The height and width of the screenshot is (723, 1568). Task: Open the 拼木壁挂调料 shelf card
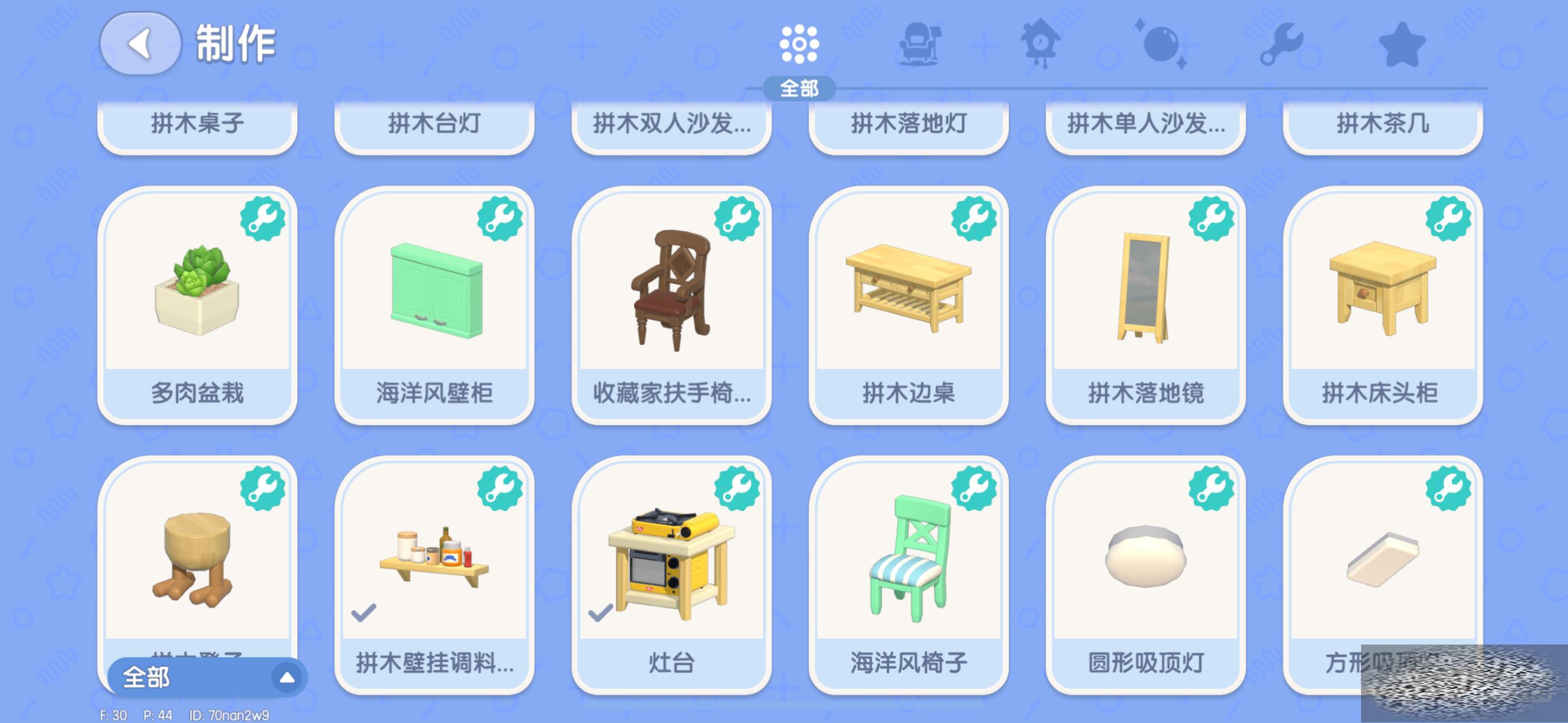click(x=434, y=574)
